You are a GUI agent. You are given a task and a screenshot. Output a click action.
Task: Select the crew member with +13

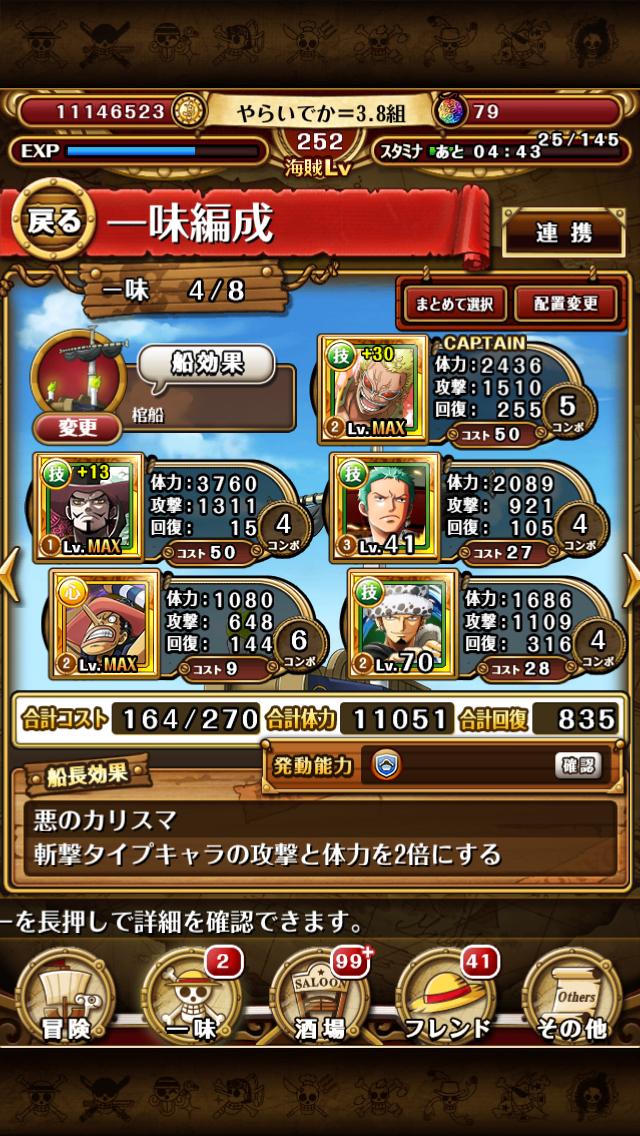click(89, 507)
